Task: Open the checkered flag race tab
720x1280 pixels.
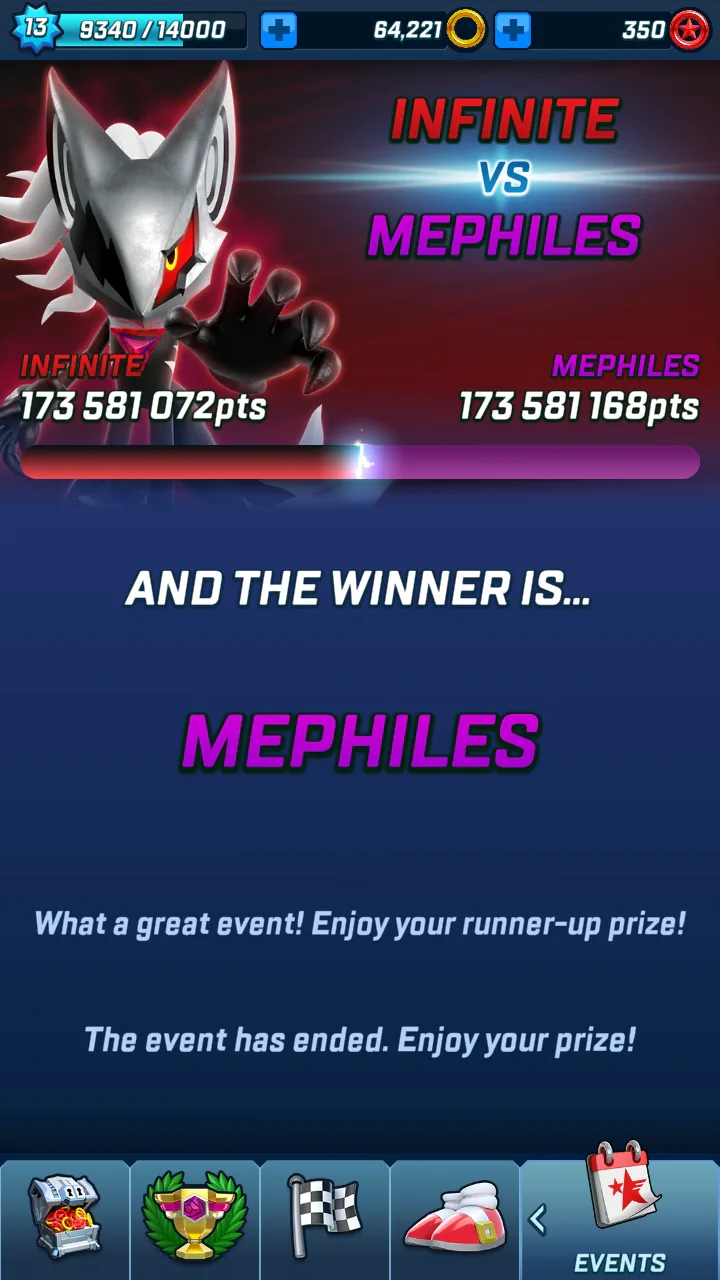Action: [x=325, y=1219]
